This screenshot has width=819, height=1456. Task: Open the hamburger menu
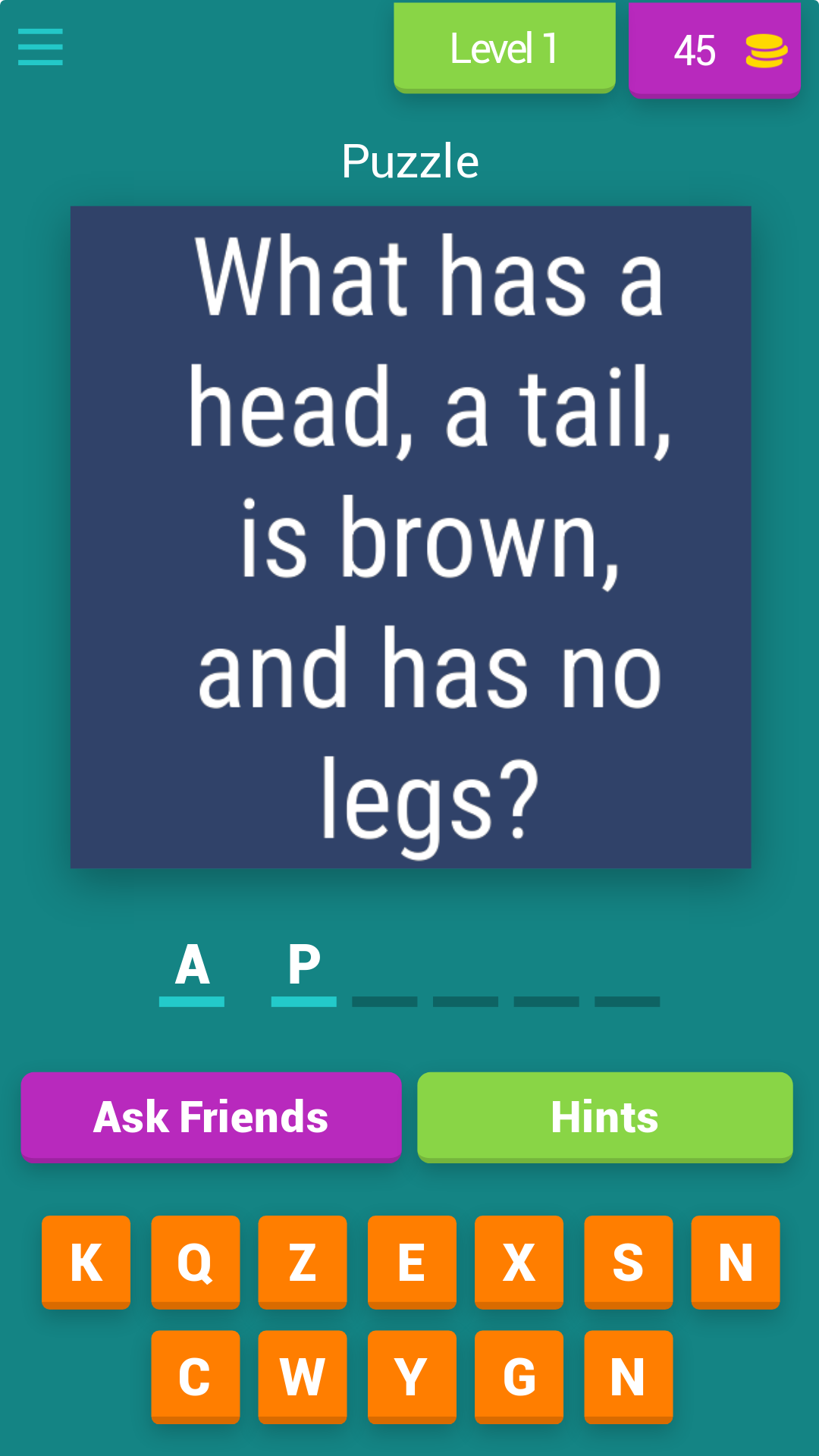click(x=39, y=47)
